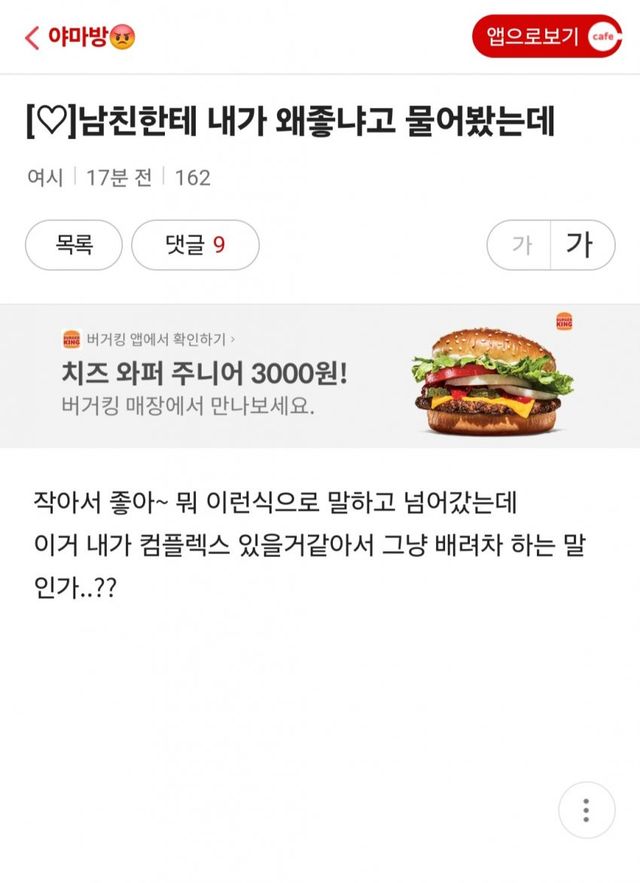Open the floating three-dot menu
Viewport: 640px width, 883px height.
point(586,810)
